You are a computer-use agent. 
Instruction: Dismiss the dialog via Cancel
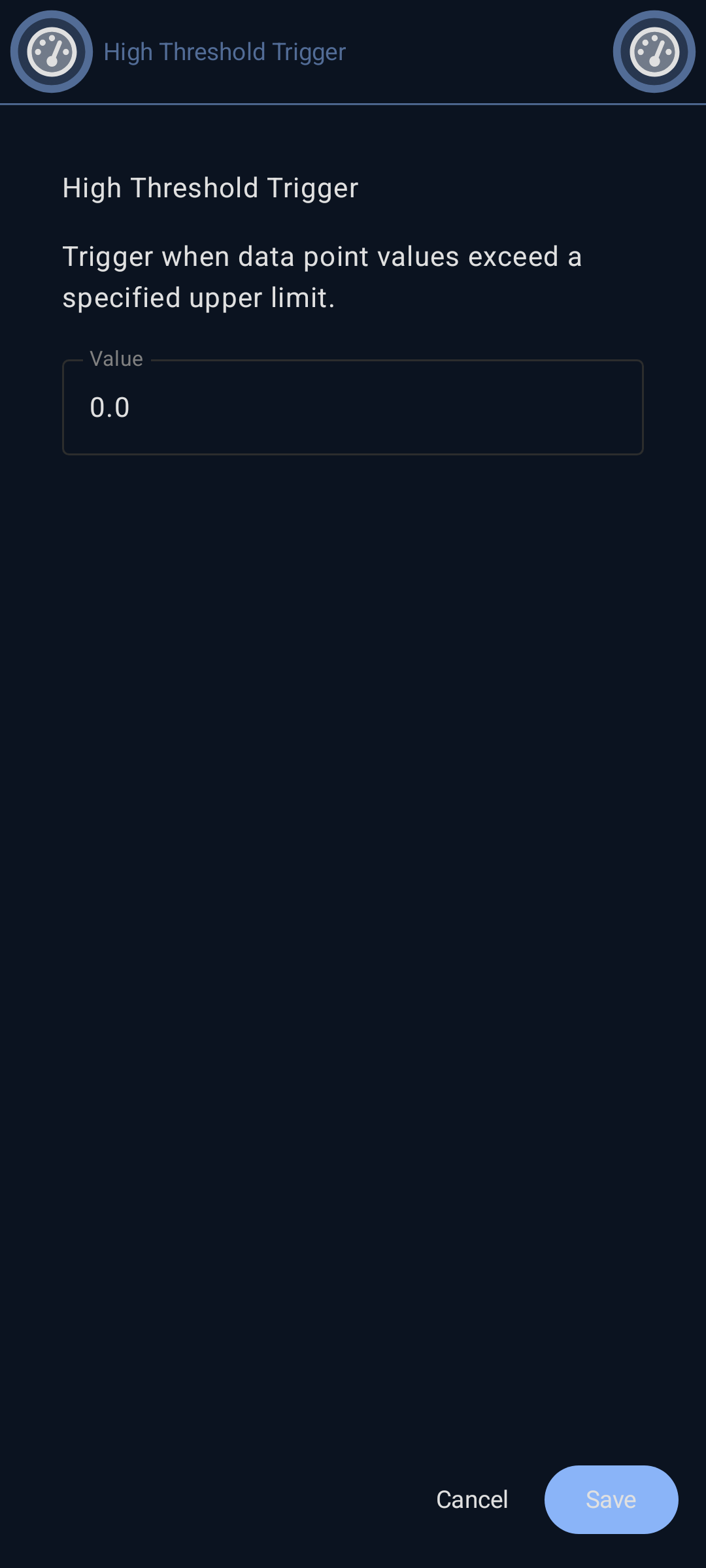[x=471, y=1500]
